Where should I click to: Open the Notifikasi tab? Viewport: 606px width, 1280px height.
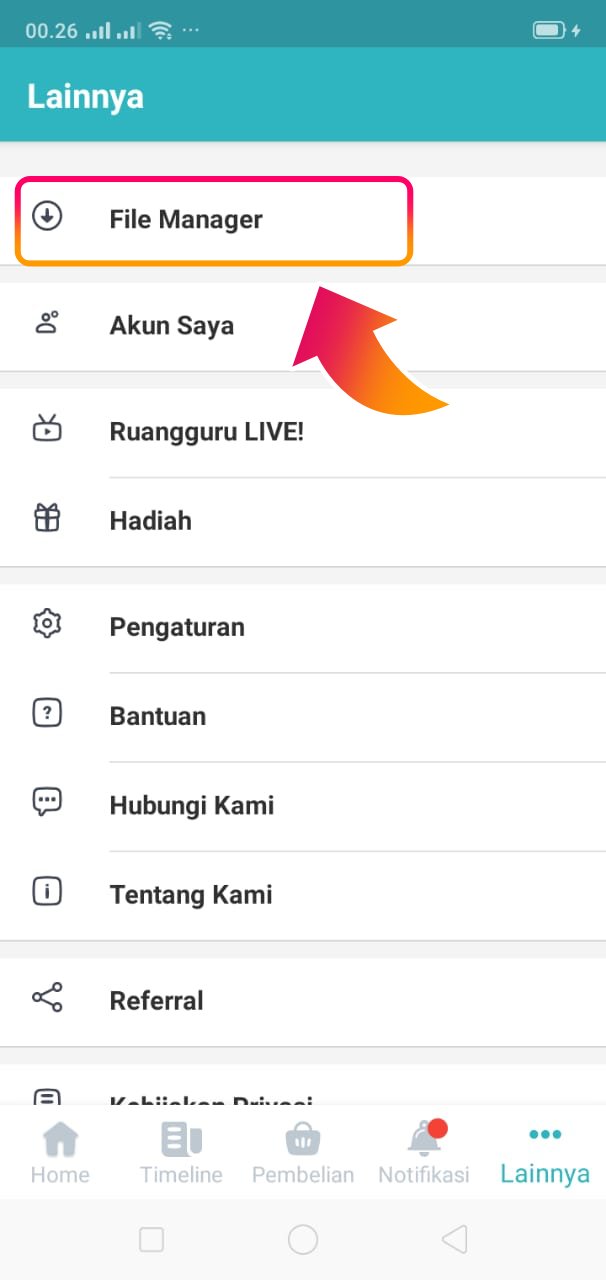pos(424,1153)
